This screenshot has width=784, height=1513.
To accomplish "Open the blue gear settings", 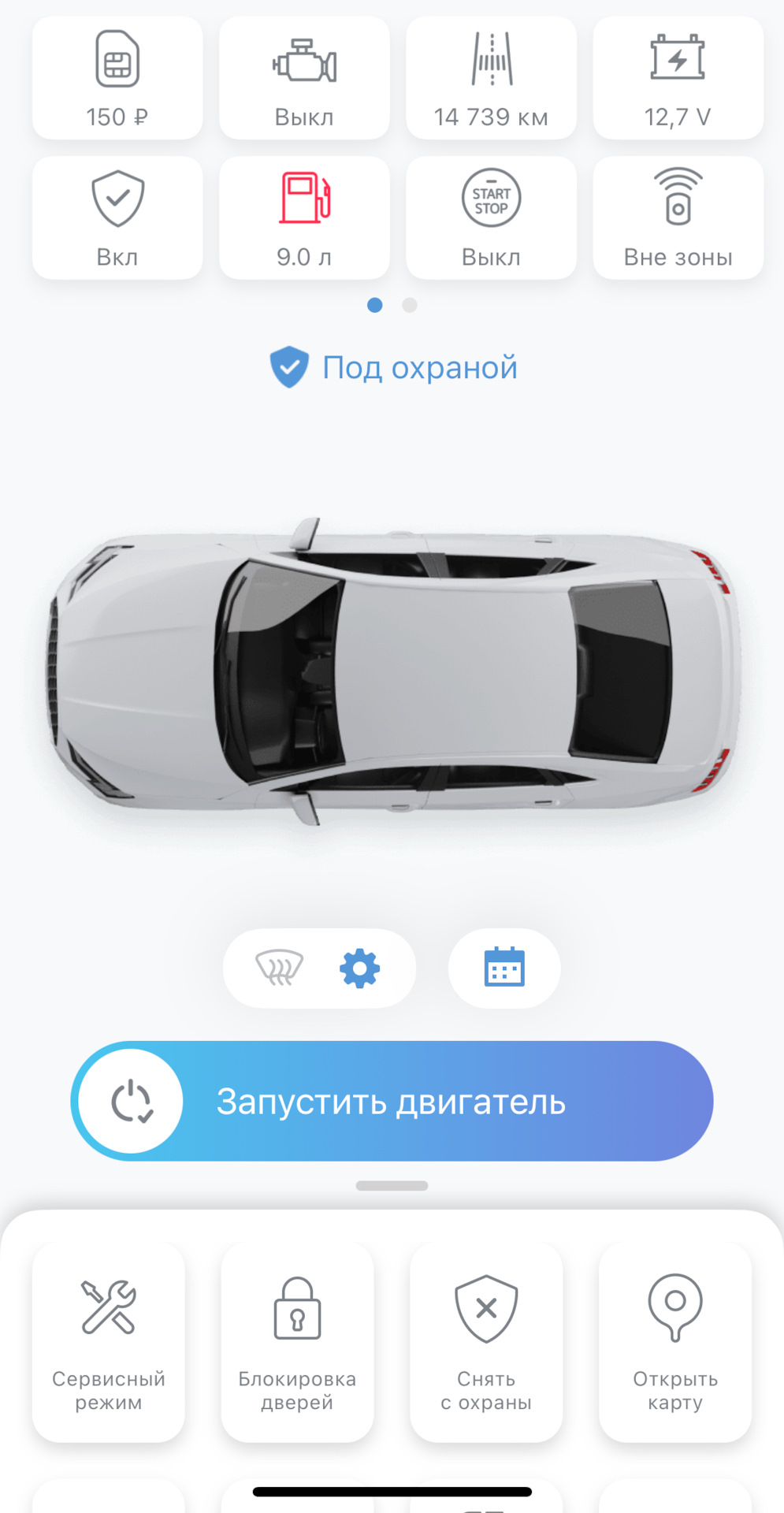I will pos(359,968).
